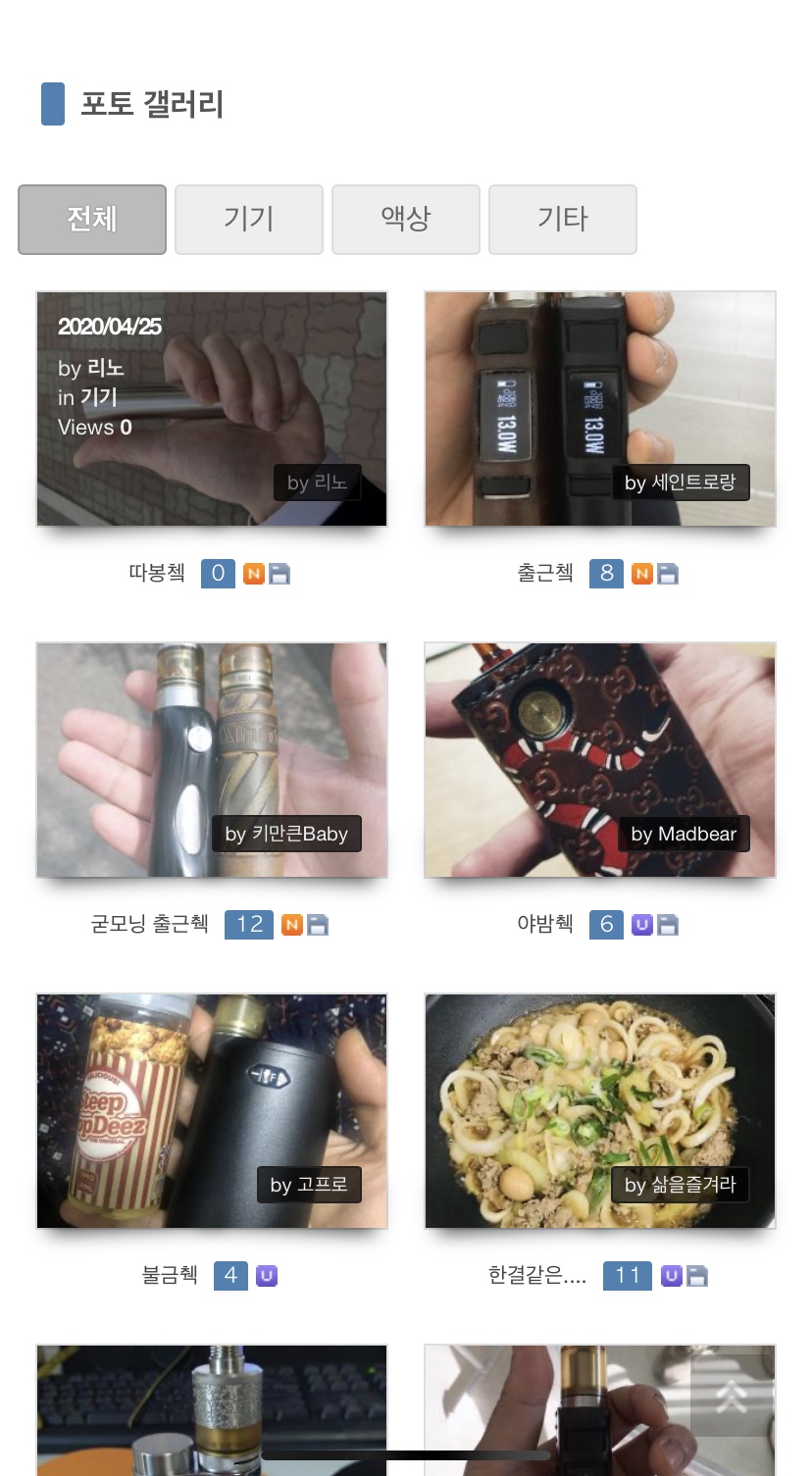Screen dimensions: 812x1476
Task: Open the 야밤첵 photo by Madbear
Action: [x=600, y=760]
